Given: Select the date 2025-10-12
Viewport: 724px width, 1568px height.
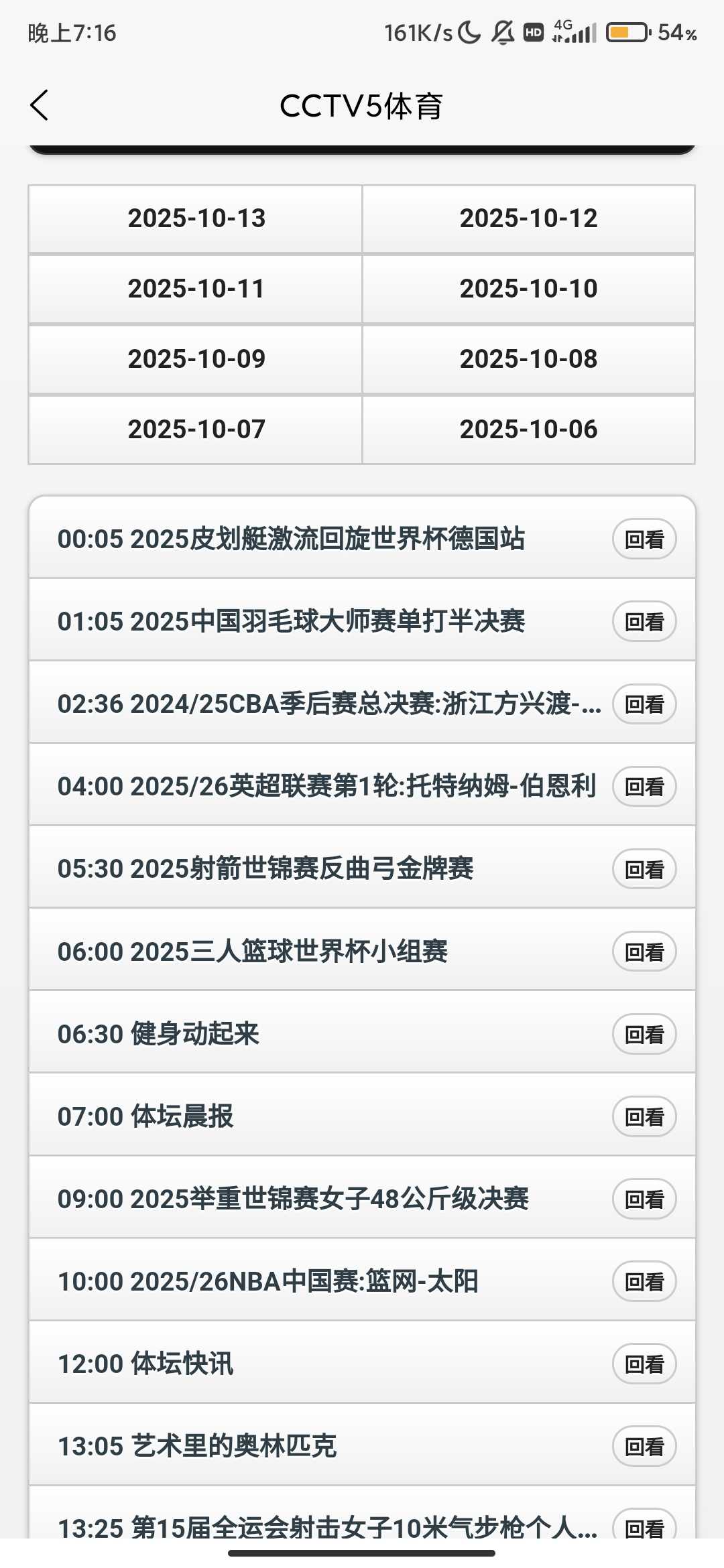Looking at the screenshot, I should pyautogui.click(x=528, y=218).
